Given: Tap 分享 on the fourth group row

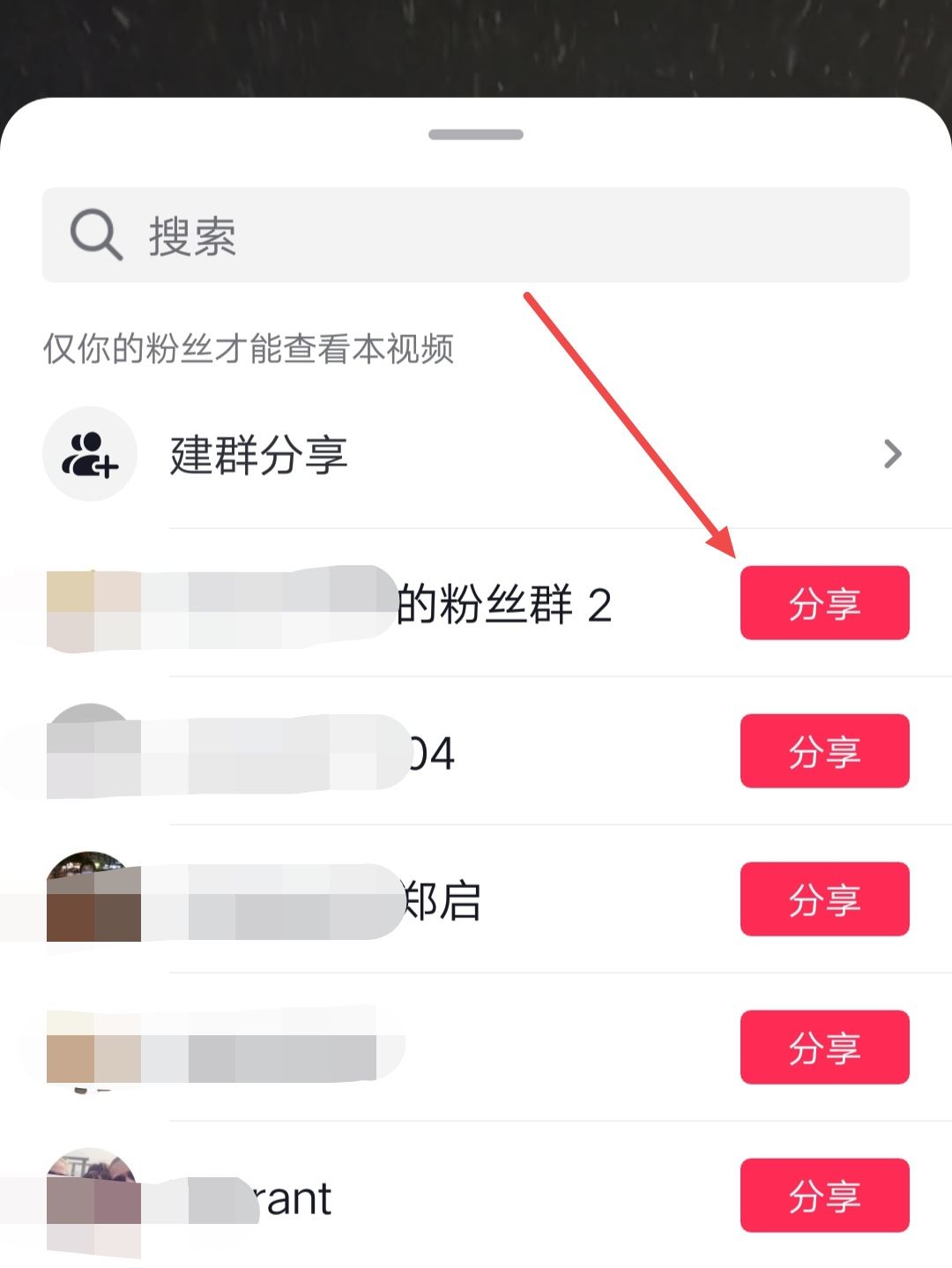Looking at the screenshot, I should coord(823,1047).
